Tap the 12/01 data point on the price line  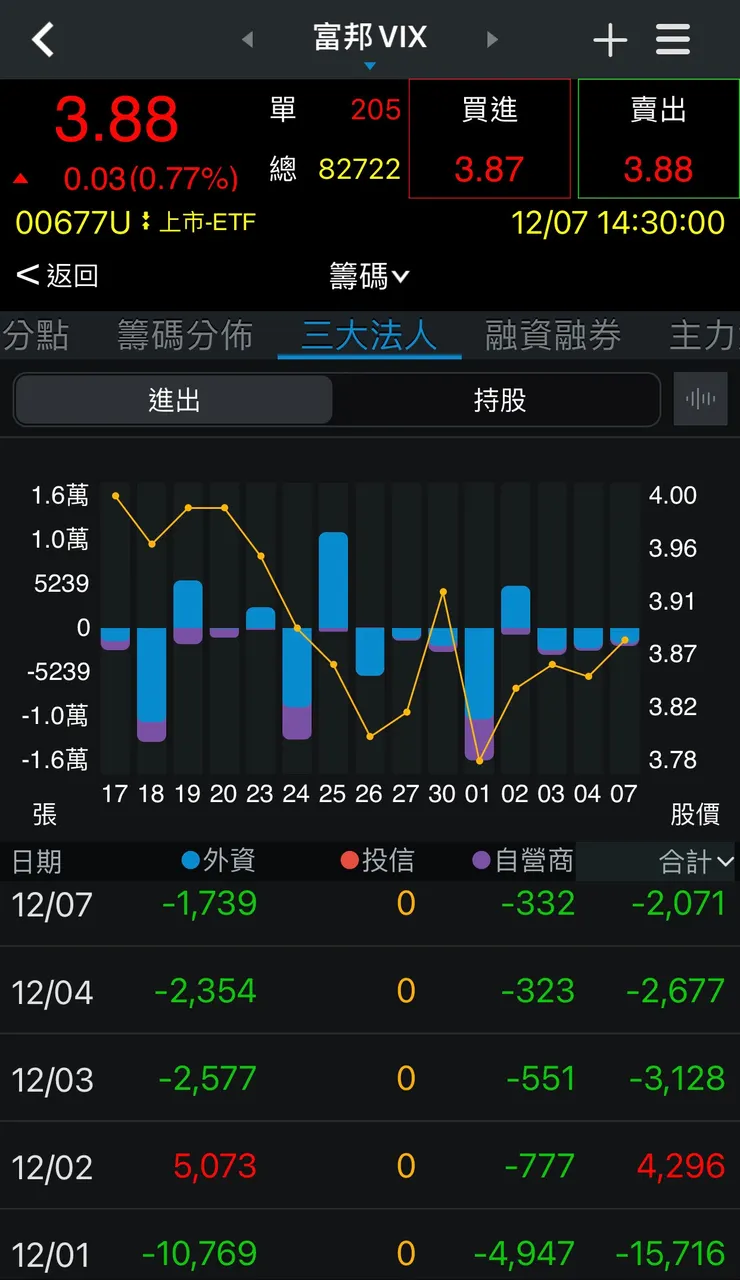478,760
